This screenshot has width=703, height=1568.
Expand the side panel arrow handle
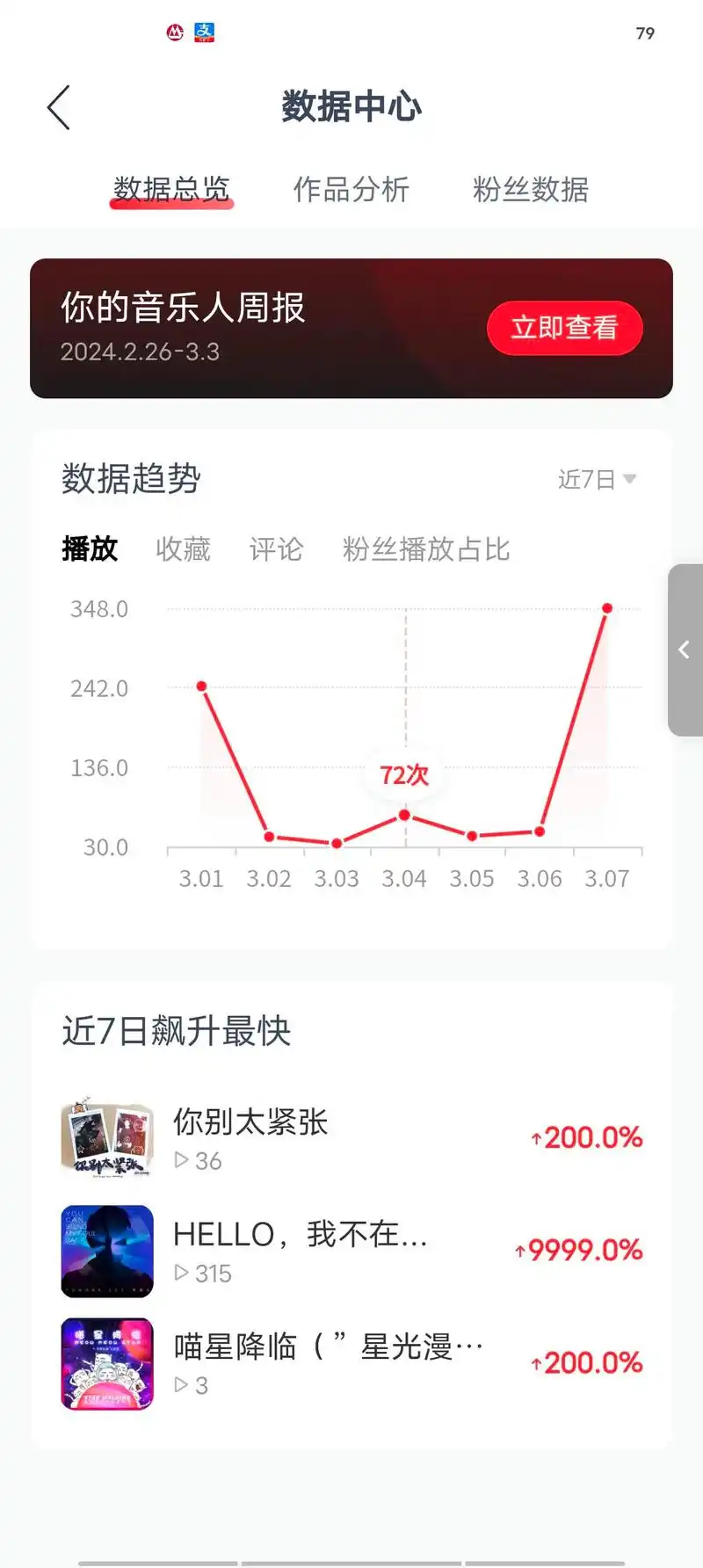[685, 650]
